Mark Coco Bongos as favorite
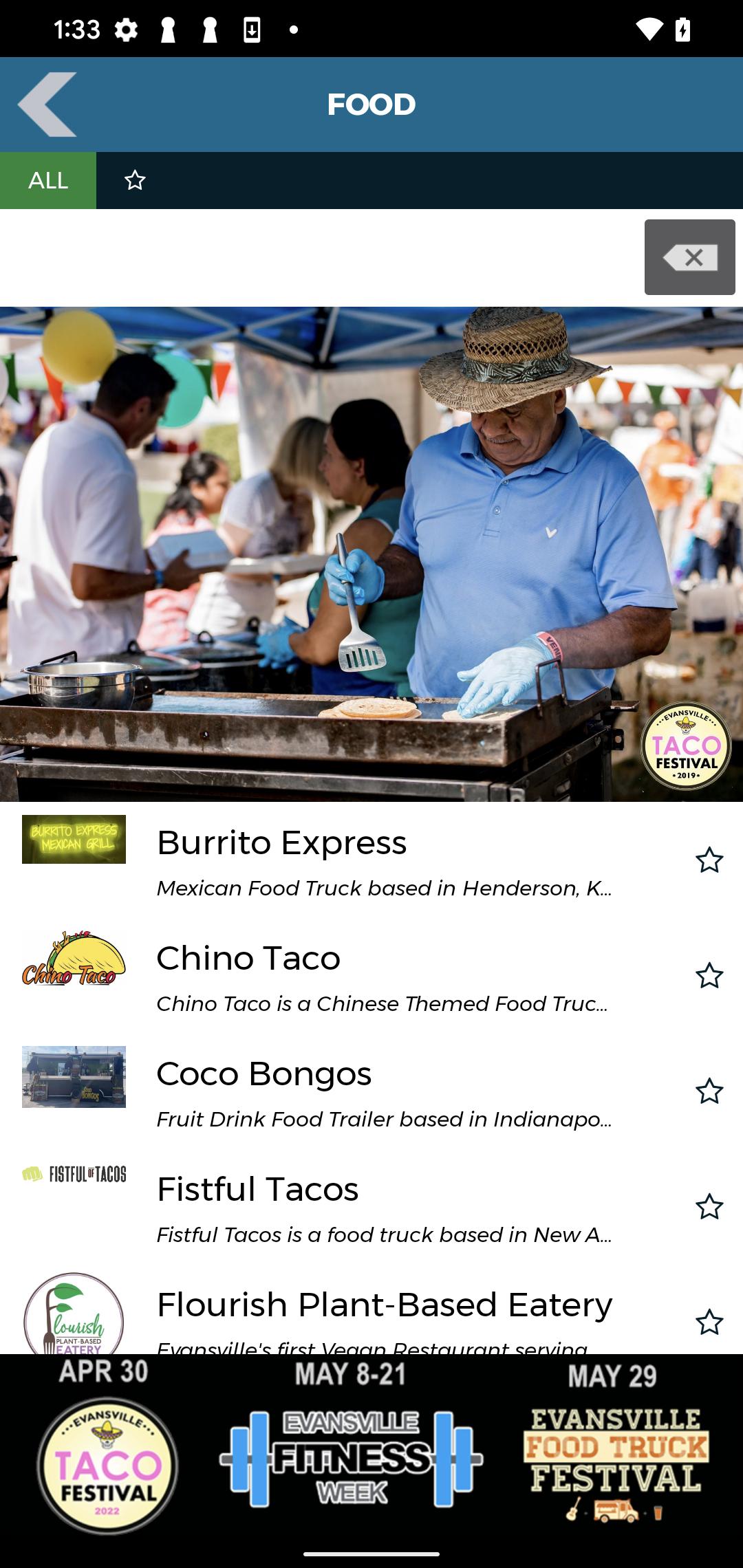The width and height of the screenshot is (743, 1568). click(x=709, y=1091)
